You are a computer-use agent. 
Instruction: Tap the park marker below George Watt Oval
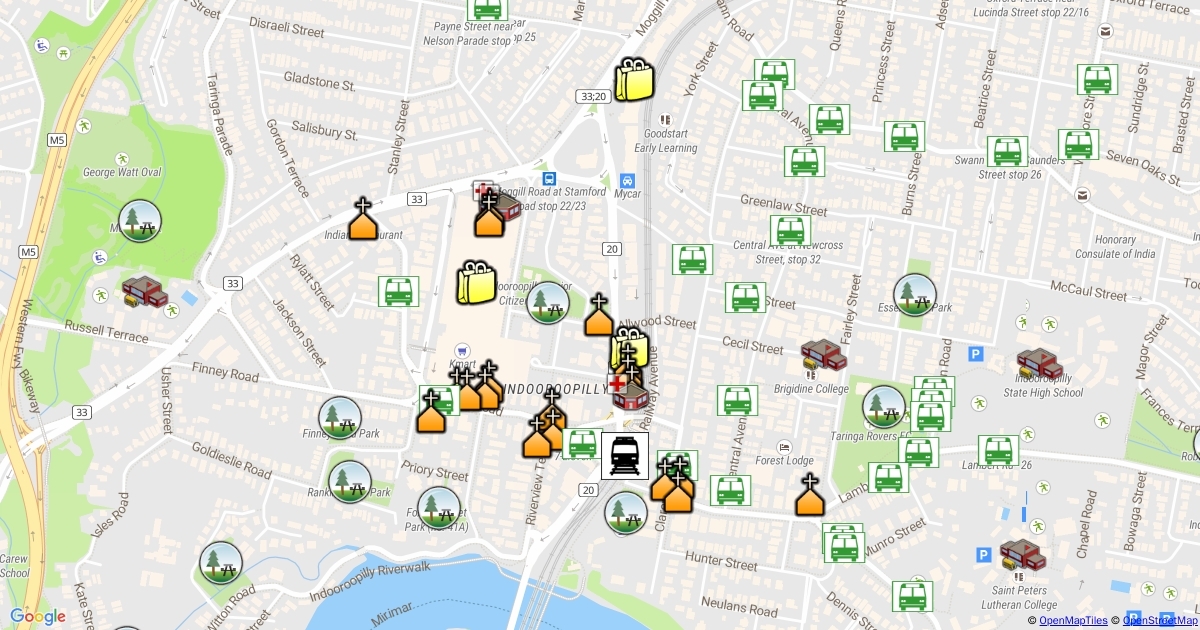pos(137,221)
